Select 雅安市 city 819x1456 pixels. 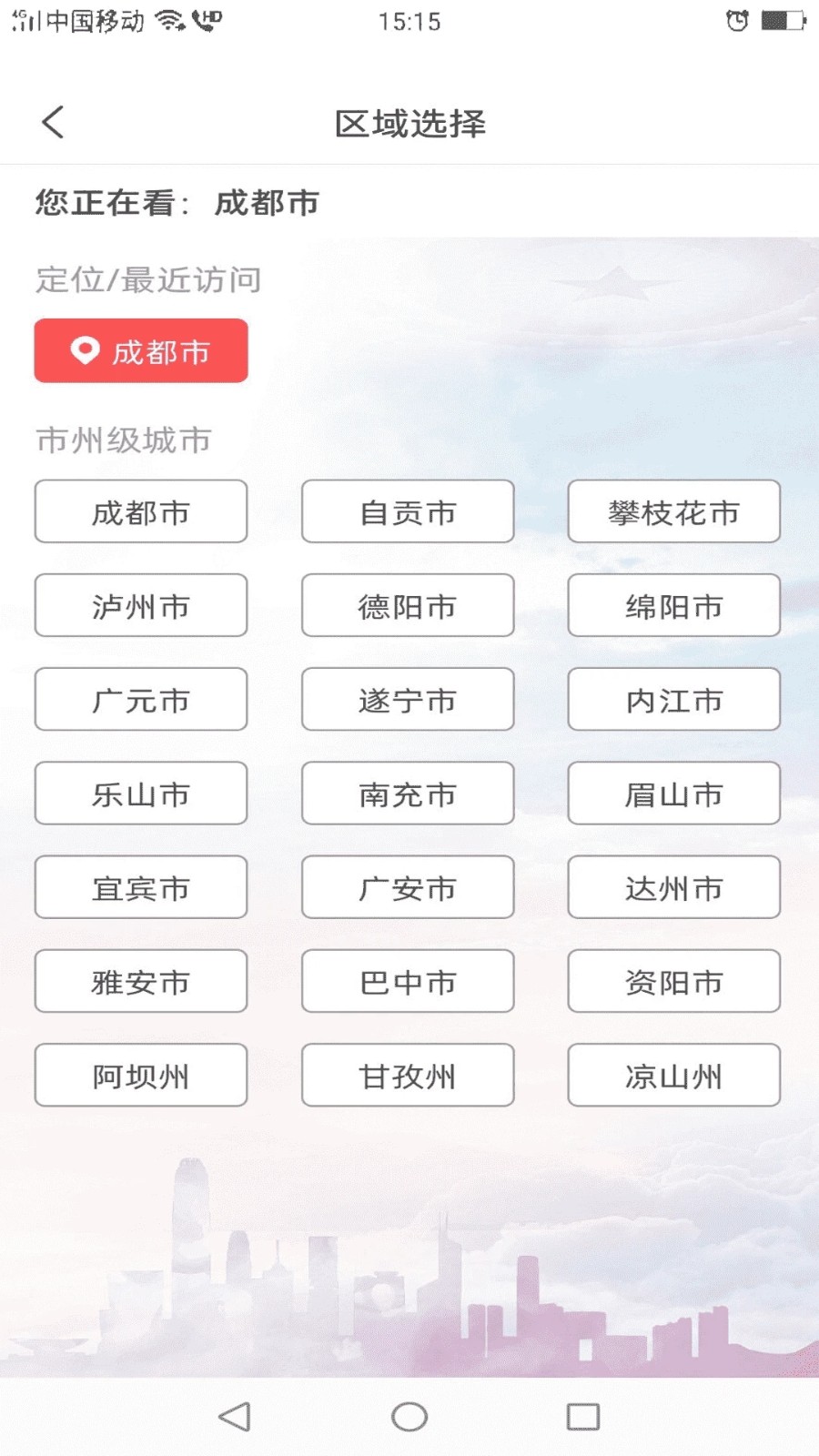pos(140,981)
